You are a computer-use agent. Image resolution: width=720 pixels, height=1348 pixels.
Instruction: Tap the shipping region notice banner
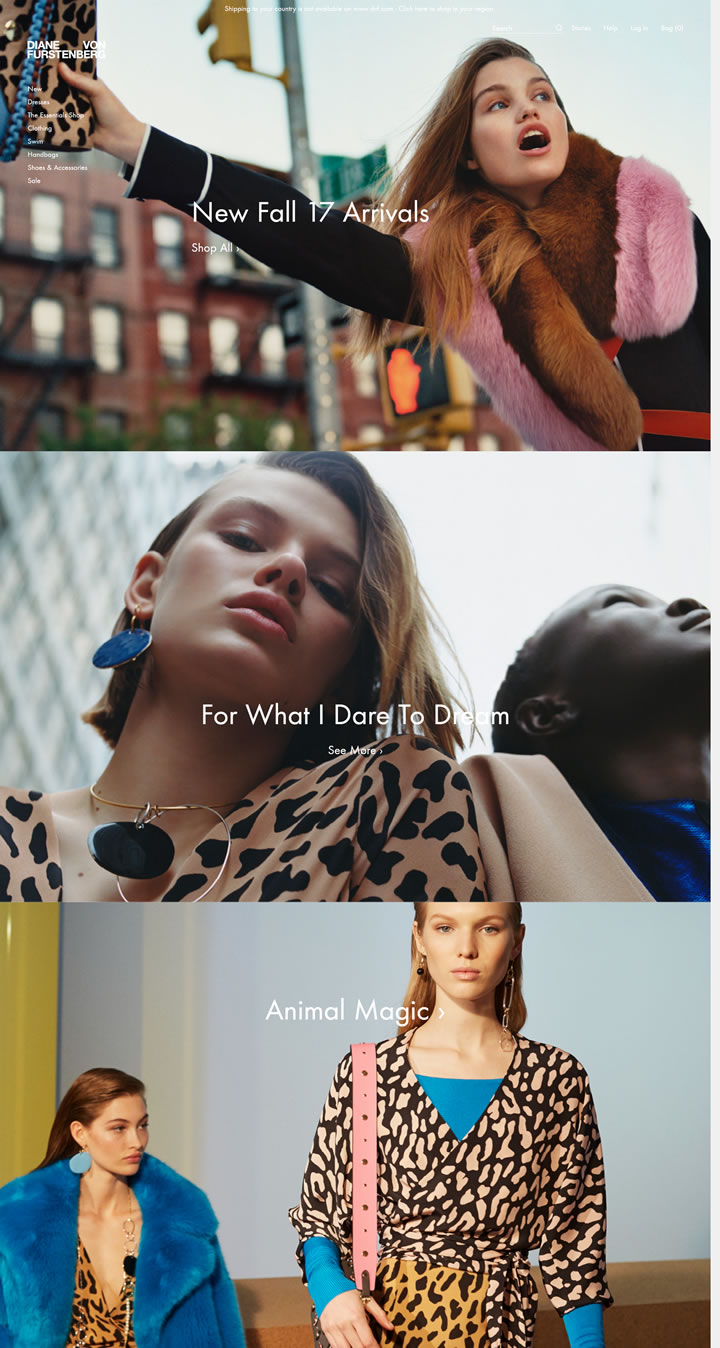359,8
